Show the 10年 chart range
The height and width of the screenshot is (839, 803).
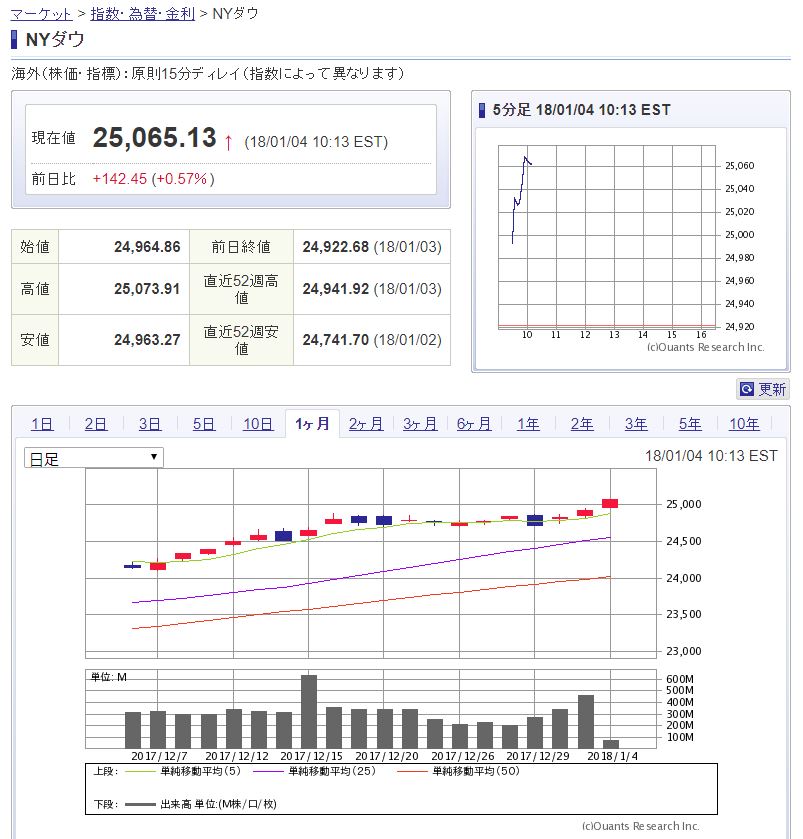pyautogui.click(x=744, y=424)
